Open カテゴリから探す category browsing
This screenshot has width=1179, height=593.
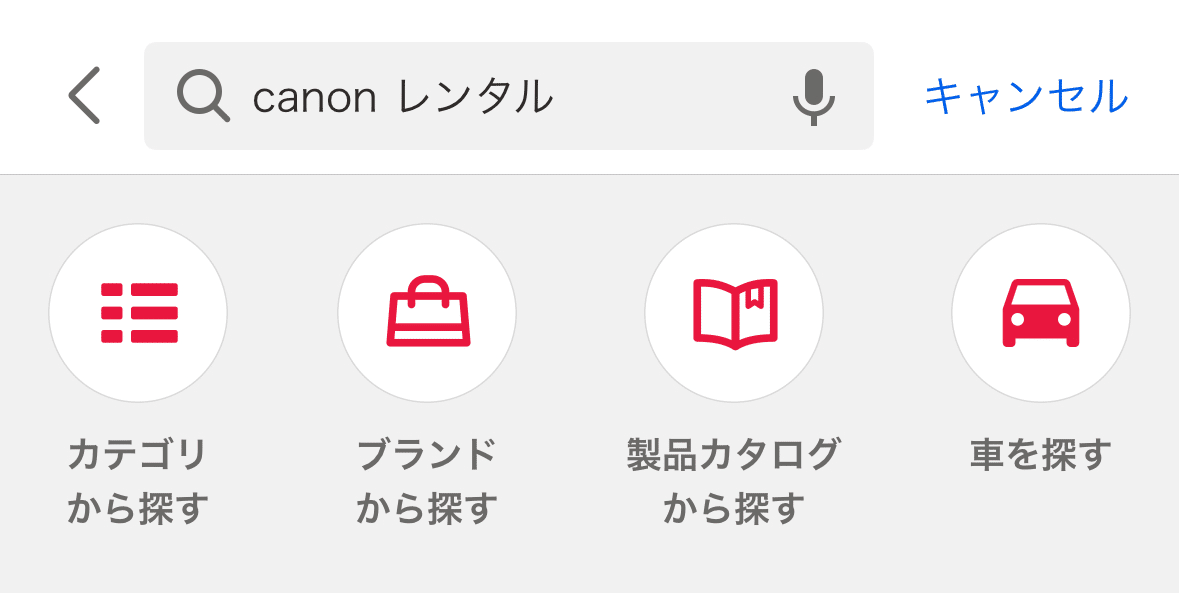[x=138, y=313]
